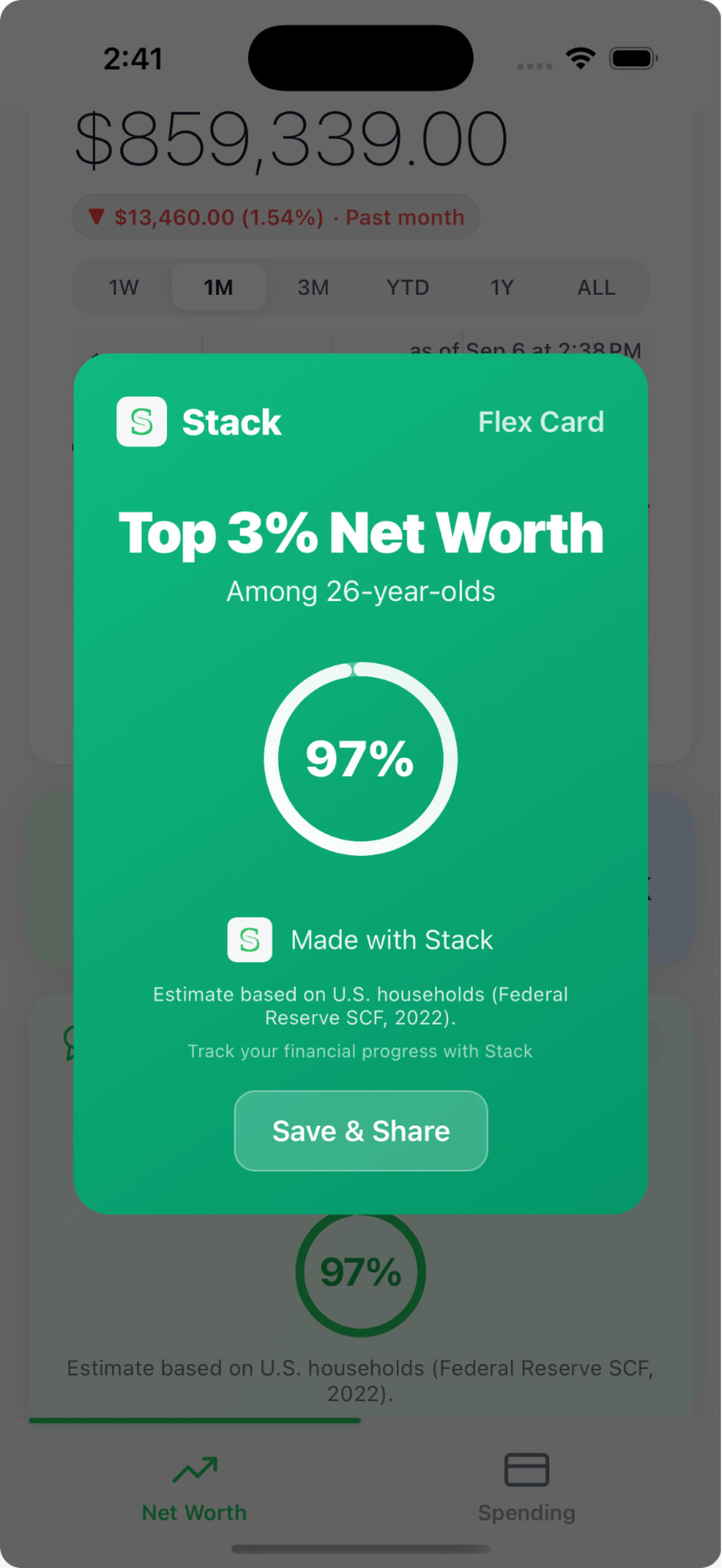The image size is (722, 1568).
Task: Show the ALL time range
Action: pyautogui.click(x=596, y=287)
